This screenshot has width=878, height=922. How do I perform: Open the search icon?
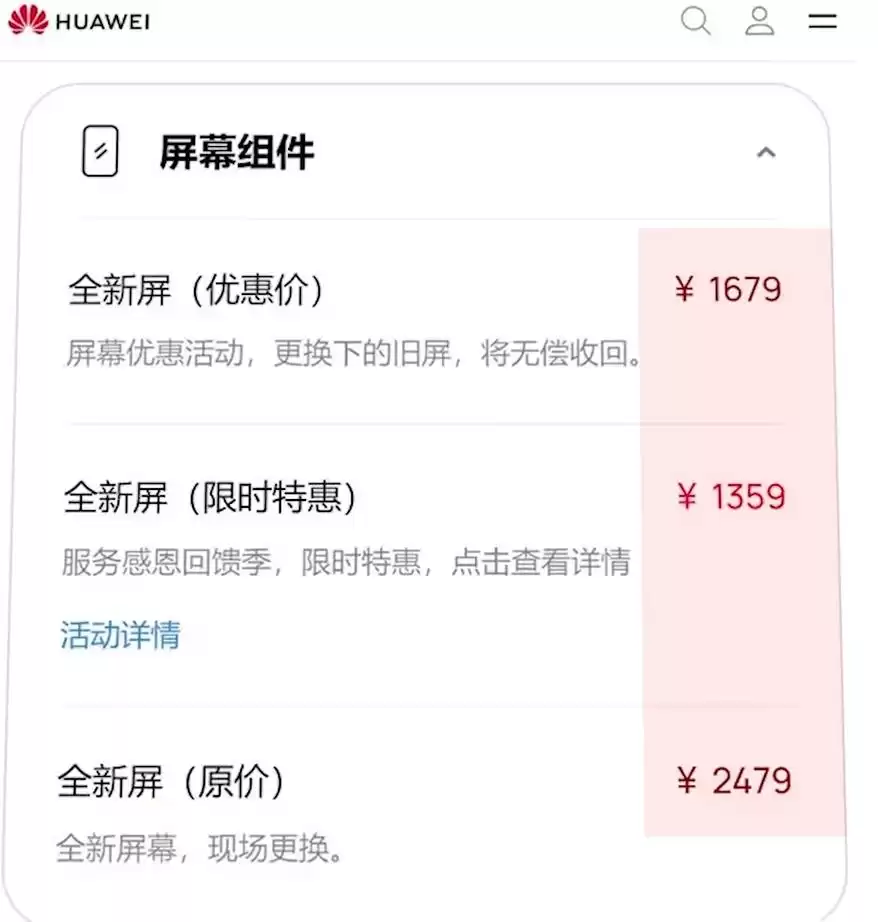click(696, 21)
